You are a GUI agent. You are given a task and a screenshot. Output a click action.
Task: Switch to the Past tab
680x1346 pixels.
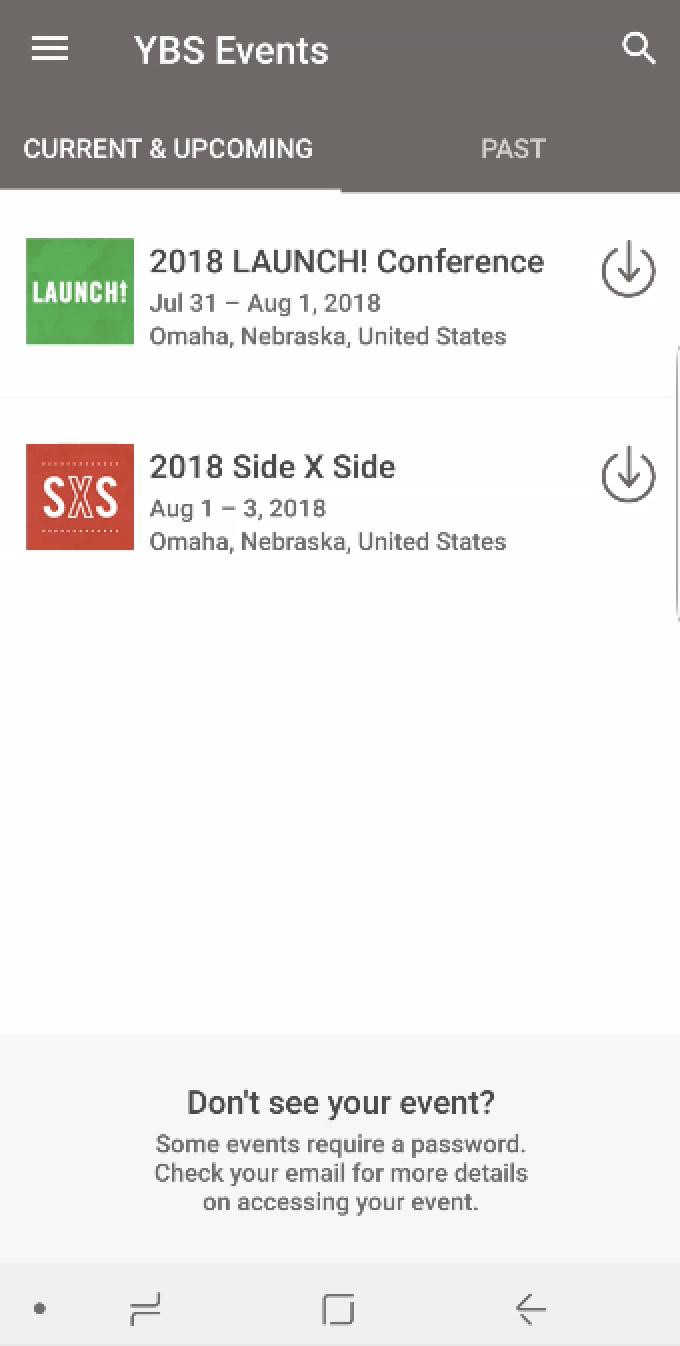click(512, 149)
